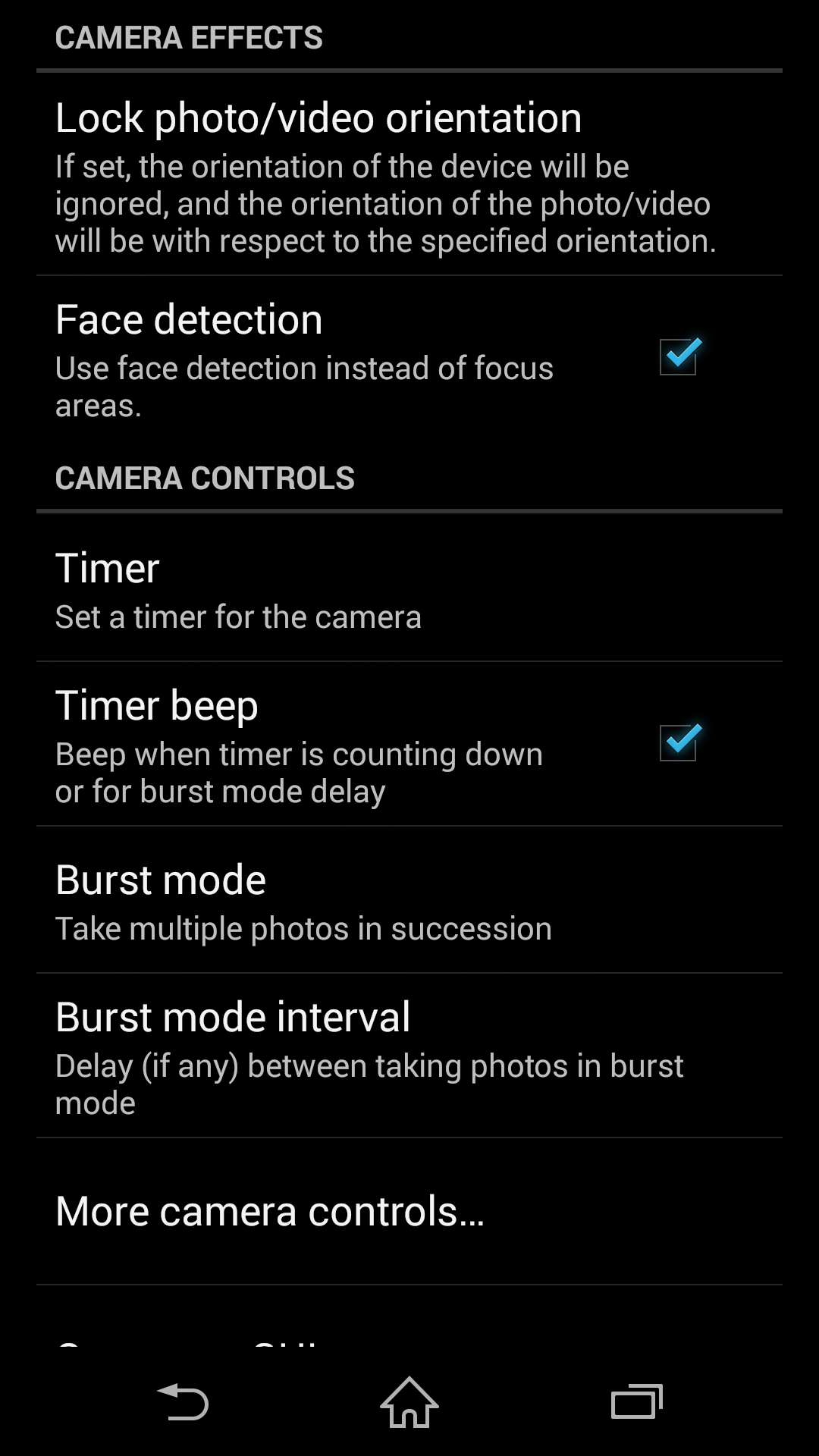Open Lock photo/video orientation setting
Image resolution: width=819 pixels, height=1456 pixels.
(x=409, y=174)
